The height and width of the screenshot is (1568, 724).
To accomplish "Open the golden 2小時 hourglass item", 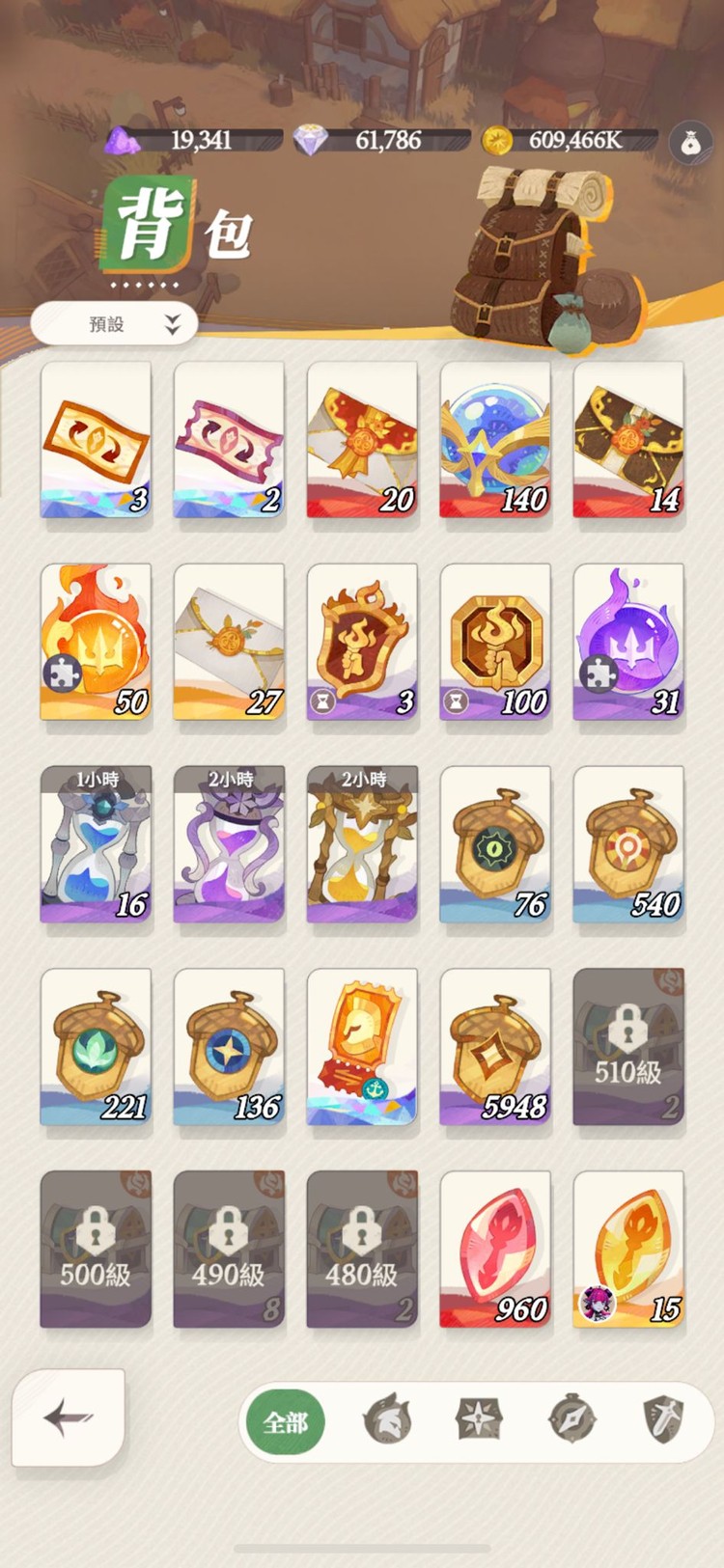I will (362, 845).
